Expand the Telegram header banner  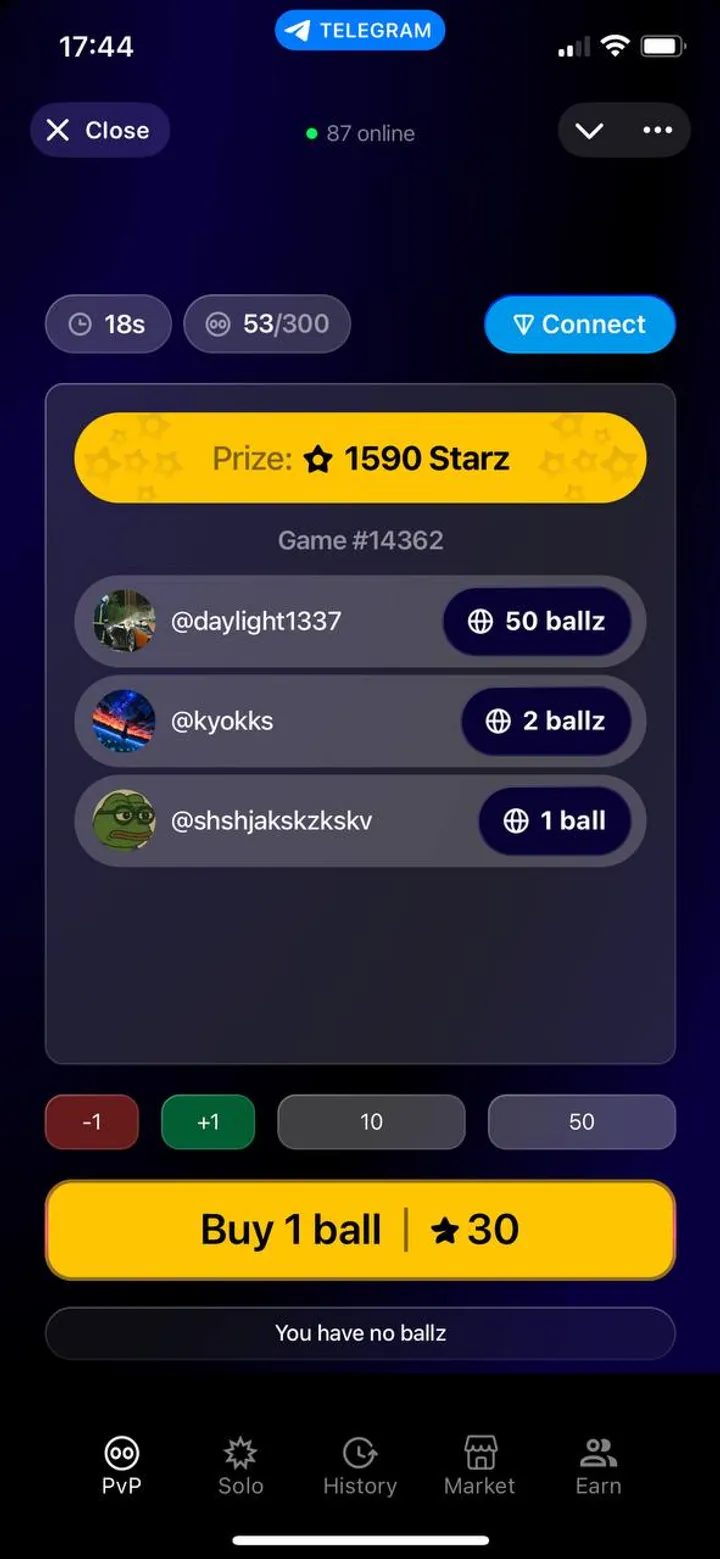pyautogui.click(x=359, y=30)
